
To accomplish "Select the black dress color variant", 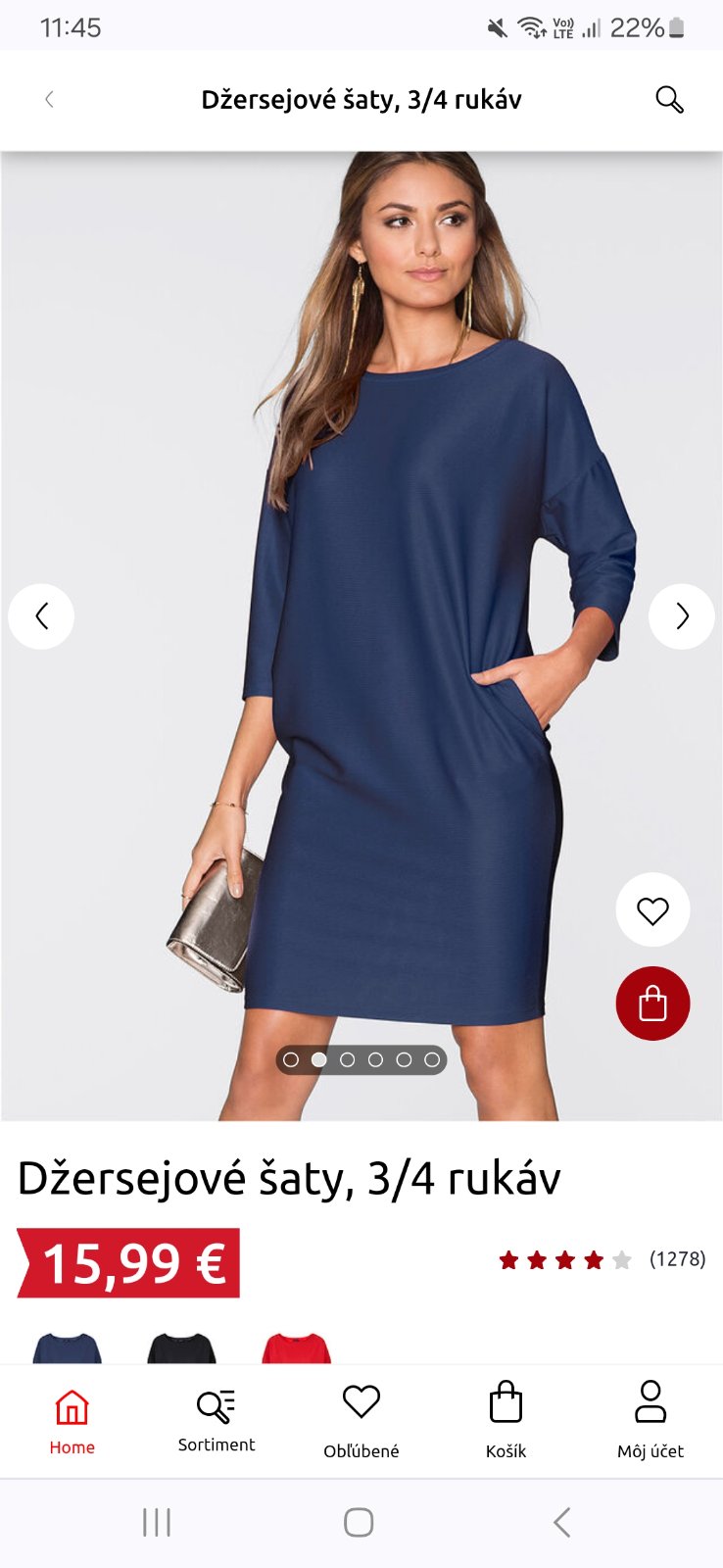I will click(x=181, y=1348).
